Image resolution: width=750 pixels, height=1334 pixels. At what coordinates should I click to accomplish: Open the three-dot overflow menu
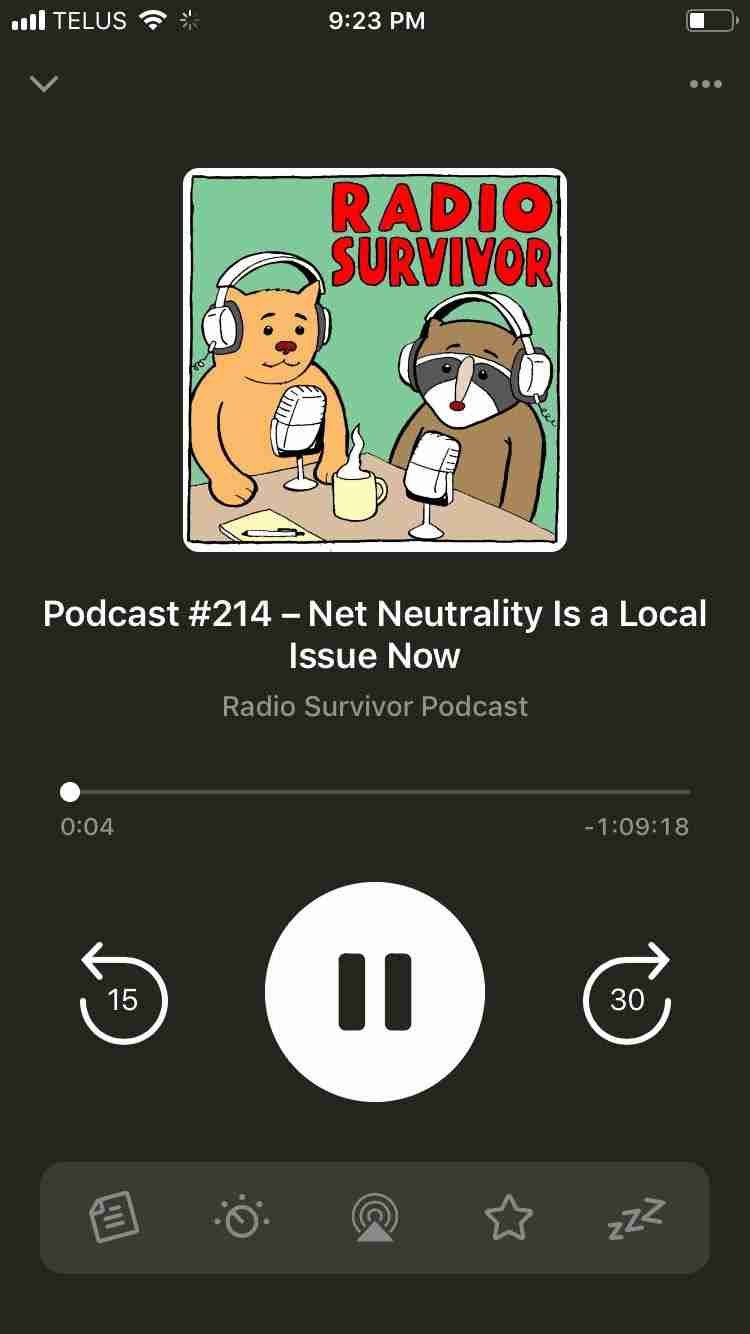pyautogui.click(x=705, y=84)
